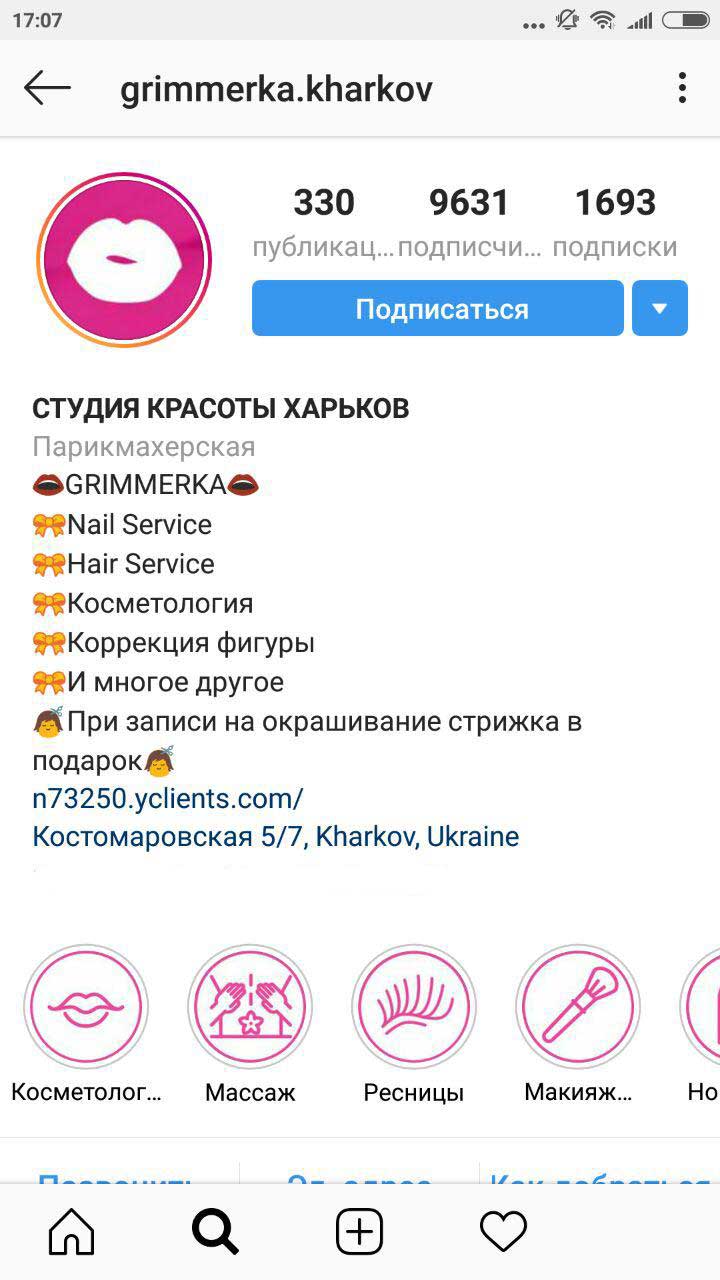Image resolution: width=720 pixels, height=1280 pixels.
Task: Go back using the arrow icon
Action: click(x=47, y=89)
